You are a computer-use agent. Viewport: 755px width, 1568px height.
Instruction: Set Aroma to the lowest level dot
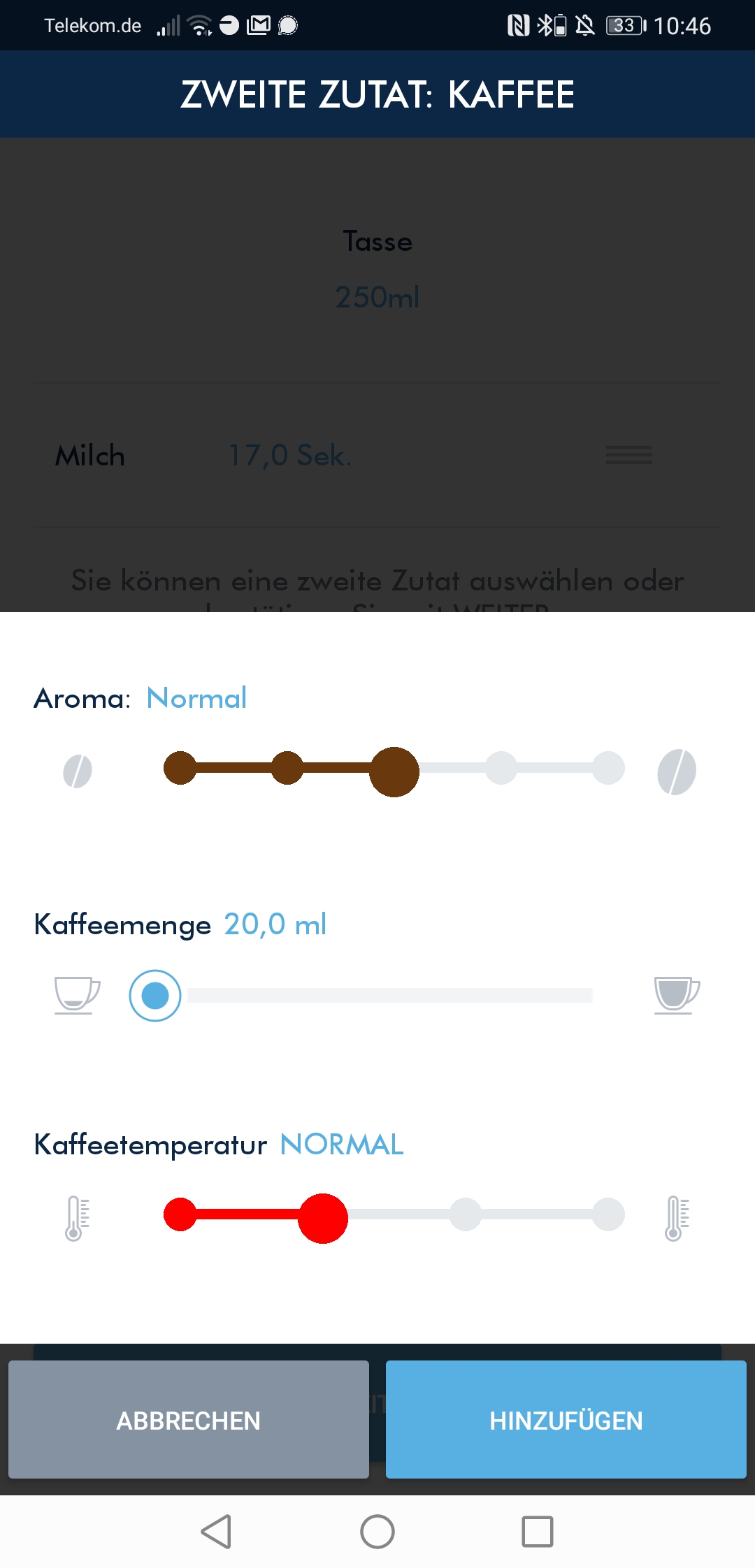(180, 768)
